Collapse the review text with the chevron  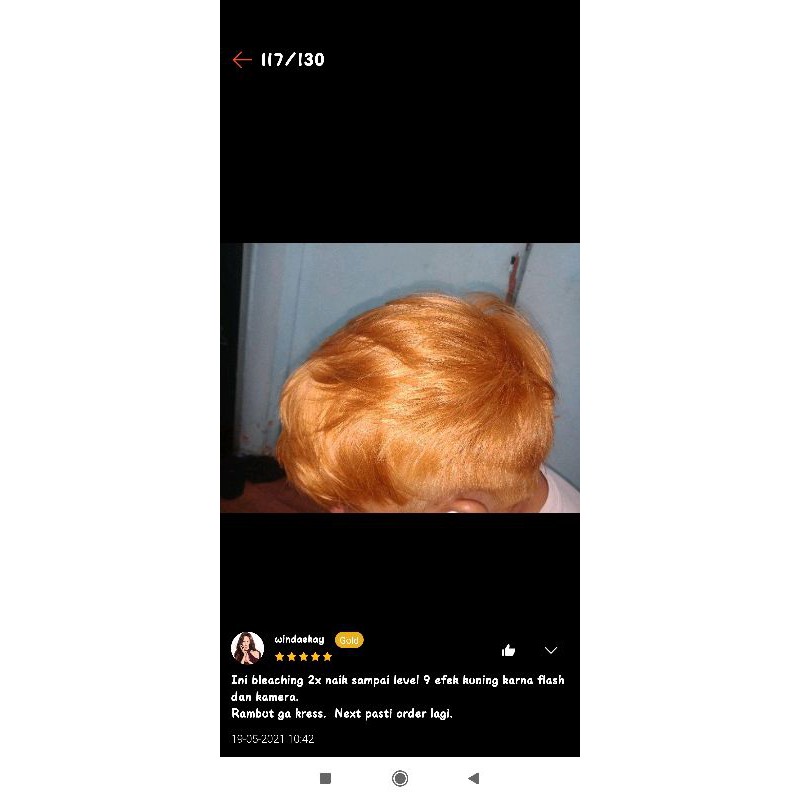coord(551,650)
